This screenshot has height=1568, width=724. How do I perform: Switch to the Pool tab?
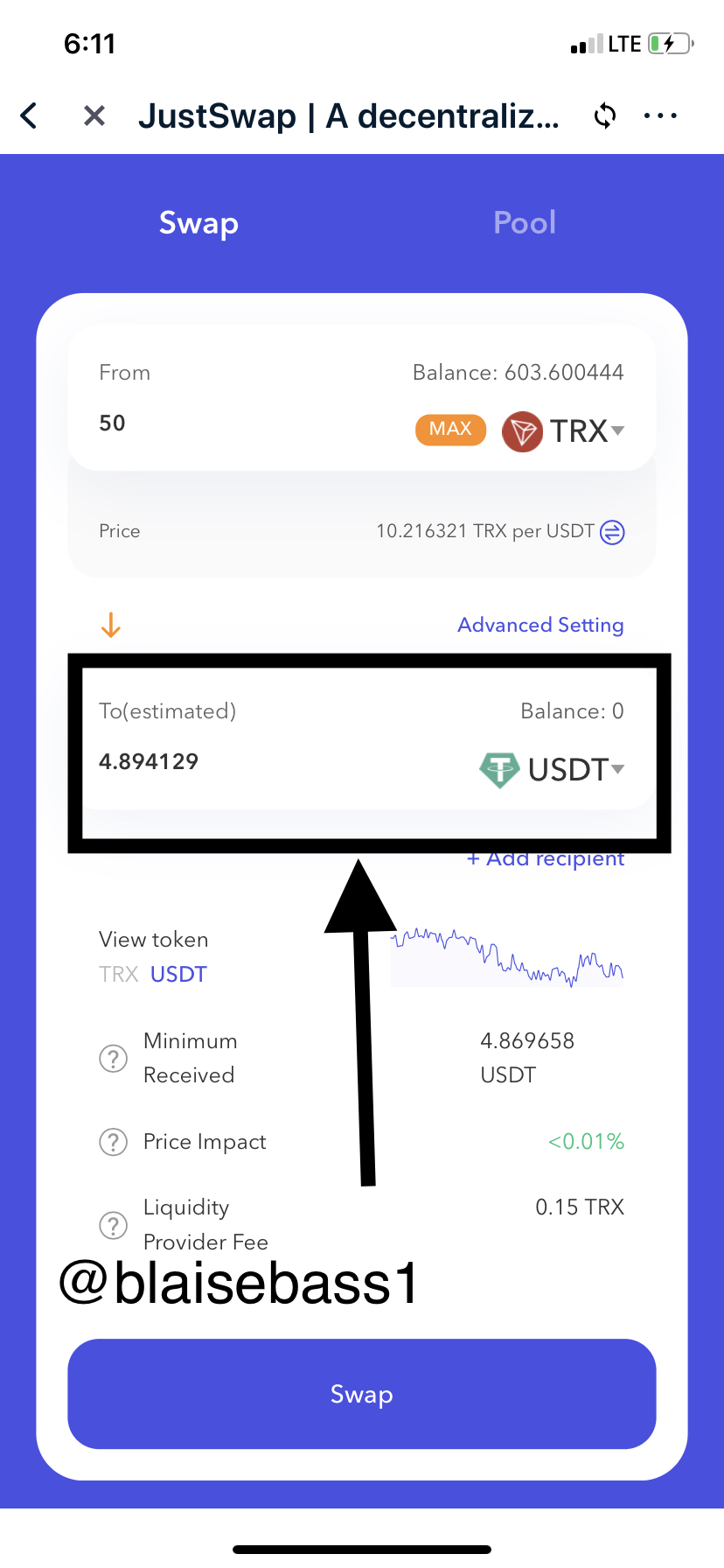tap(525, 223)
